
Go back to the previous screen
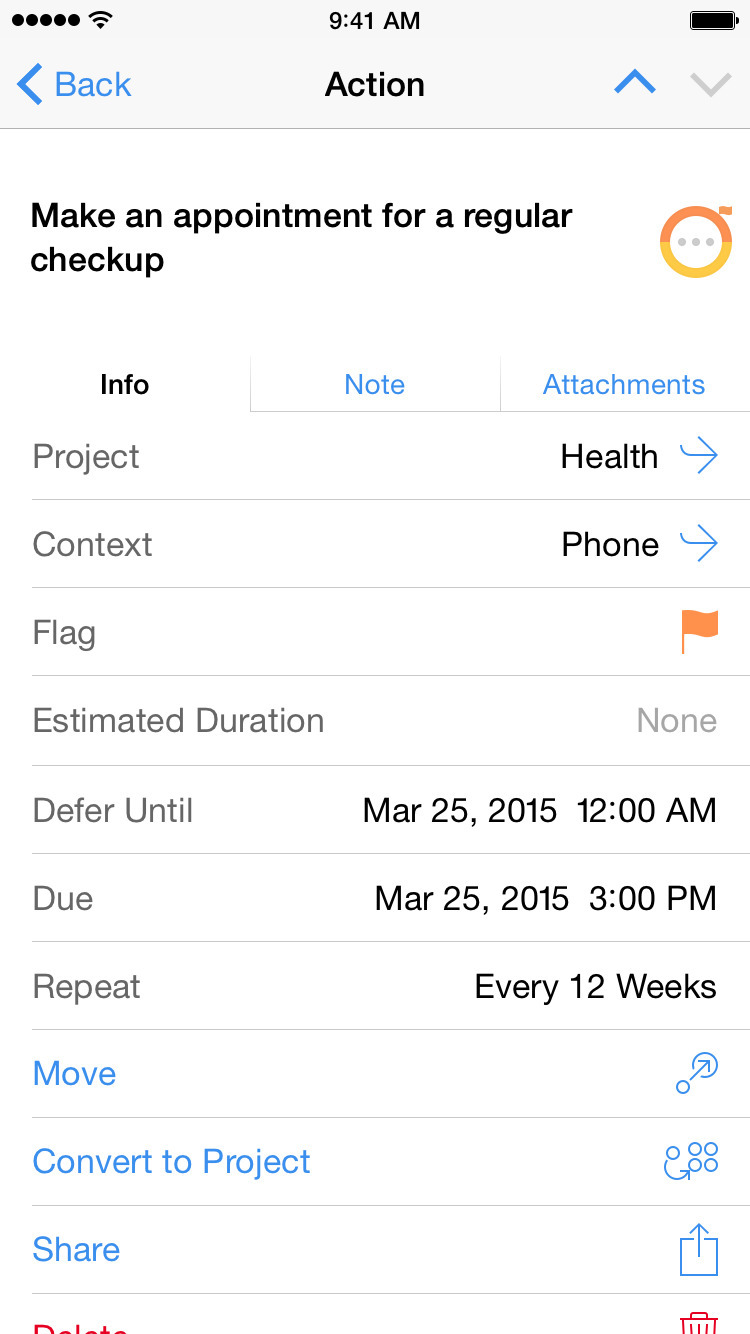tap(75, 85)
